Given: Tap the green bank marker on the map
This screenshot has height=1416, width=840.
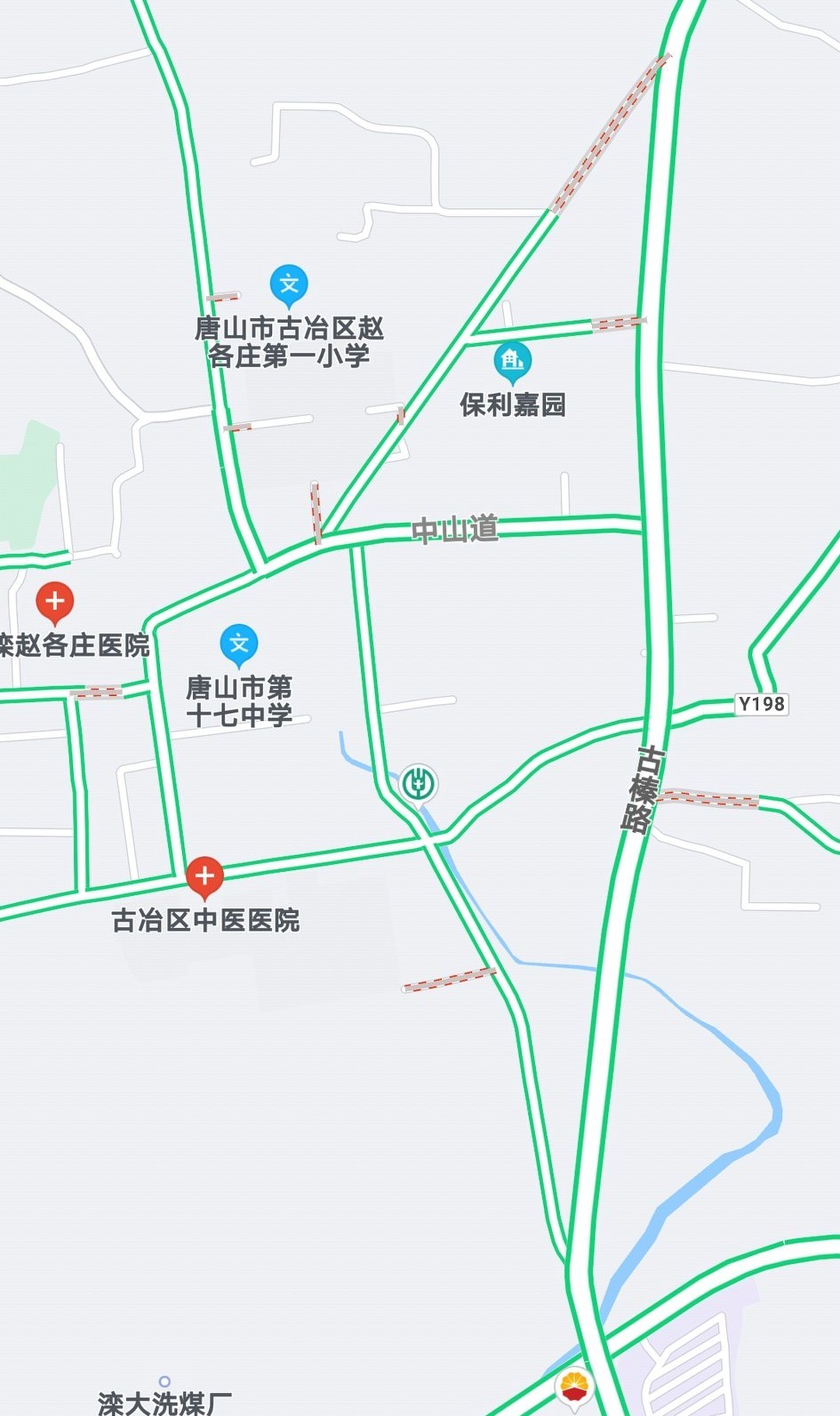Looking at the screenshot, I should coord(417,784).
